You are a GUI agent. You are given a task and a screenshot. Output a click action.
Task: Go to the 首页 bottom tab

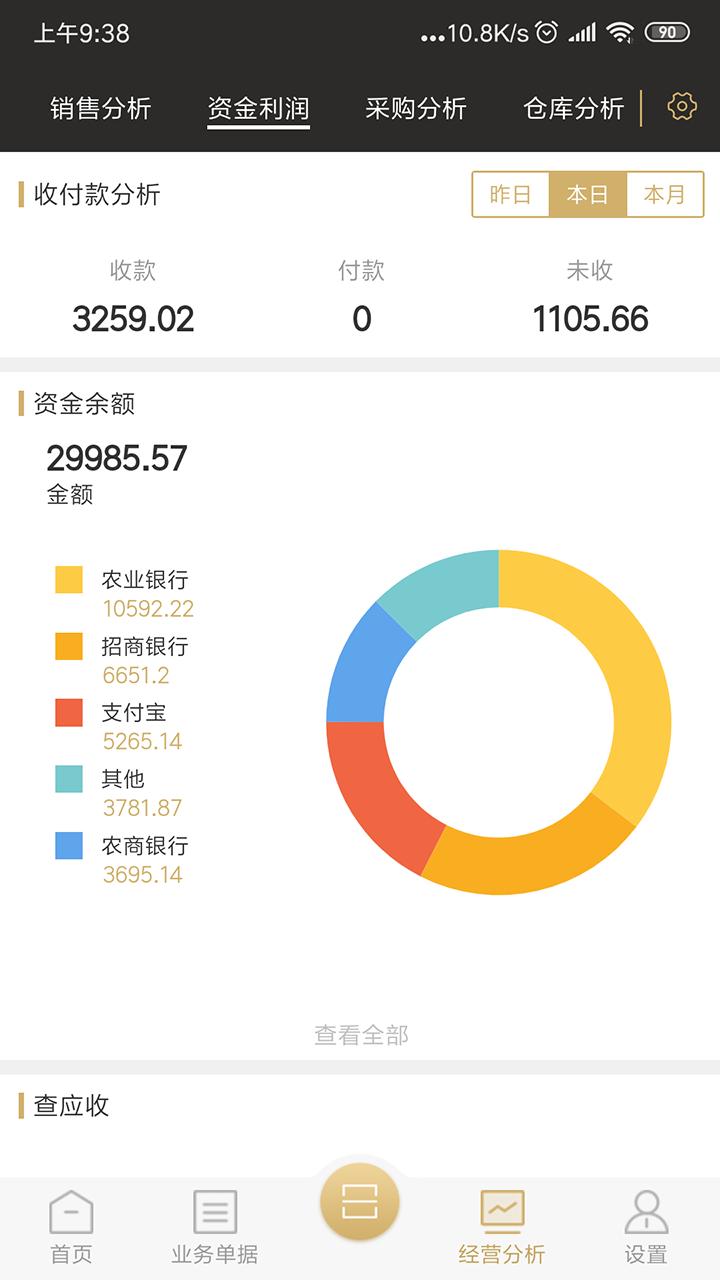point(71,1227)
